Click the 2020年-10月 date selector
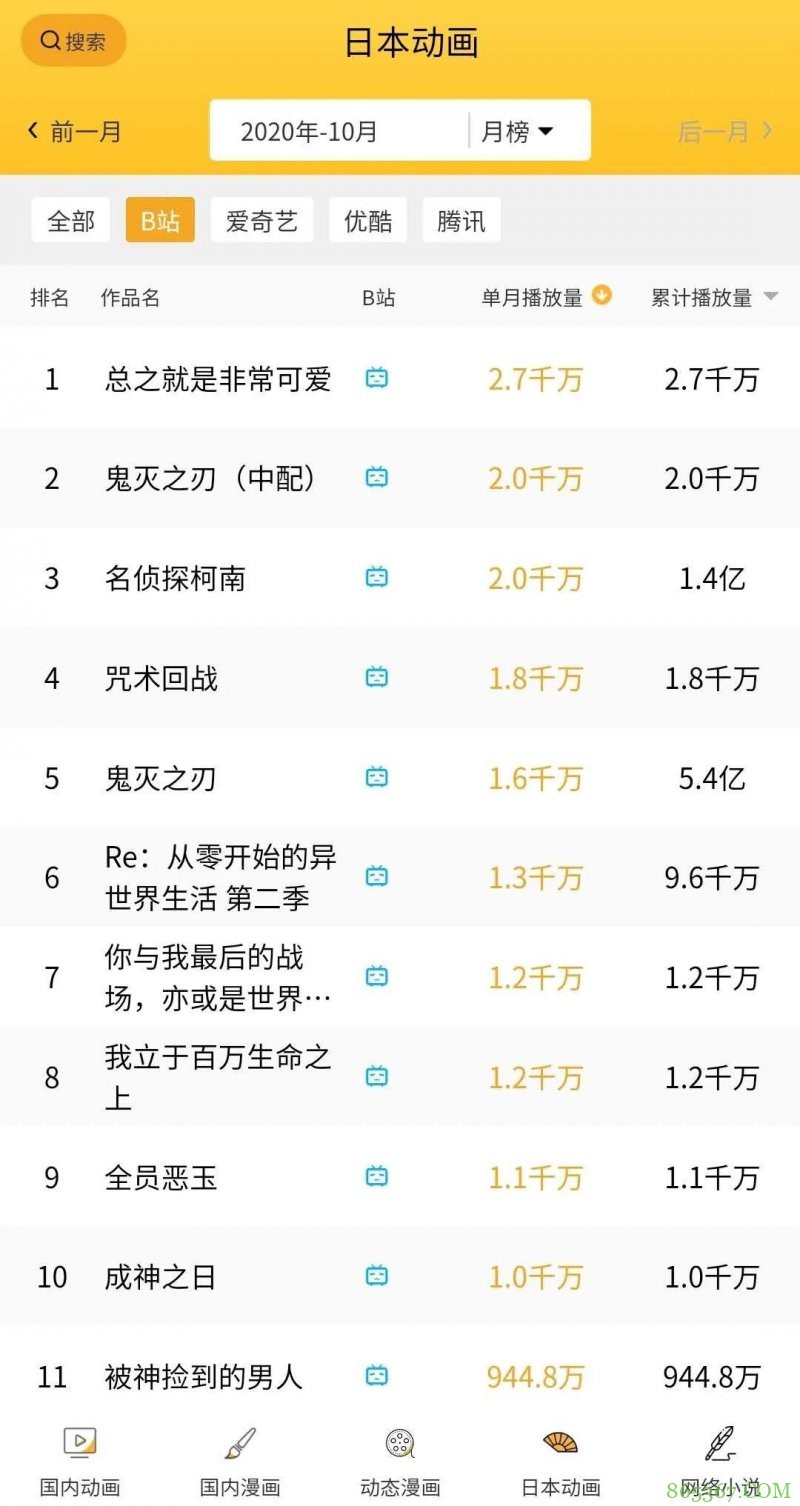This screenshot has width=800, height=1506. 310,130
